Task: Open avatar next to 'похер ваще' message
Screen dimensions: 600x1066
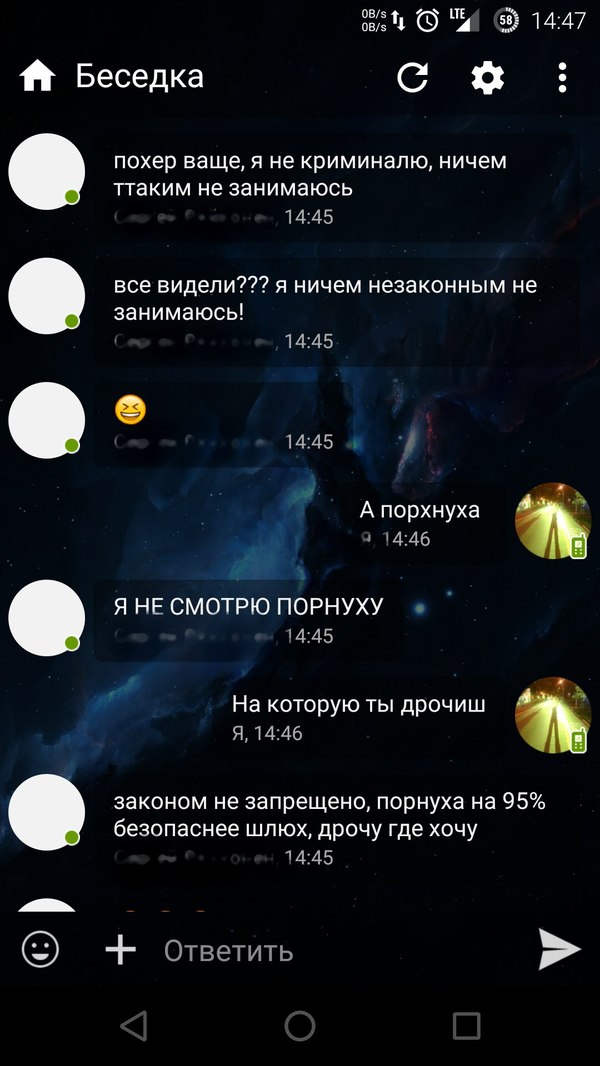Action: tap(46, 171)
